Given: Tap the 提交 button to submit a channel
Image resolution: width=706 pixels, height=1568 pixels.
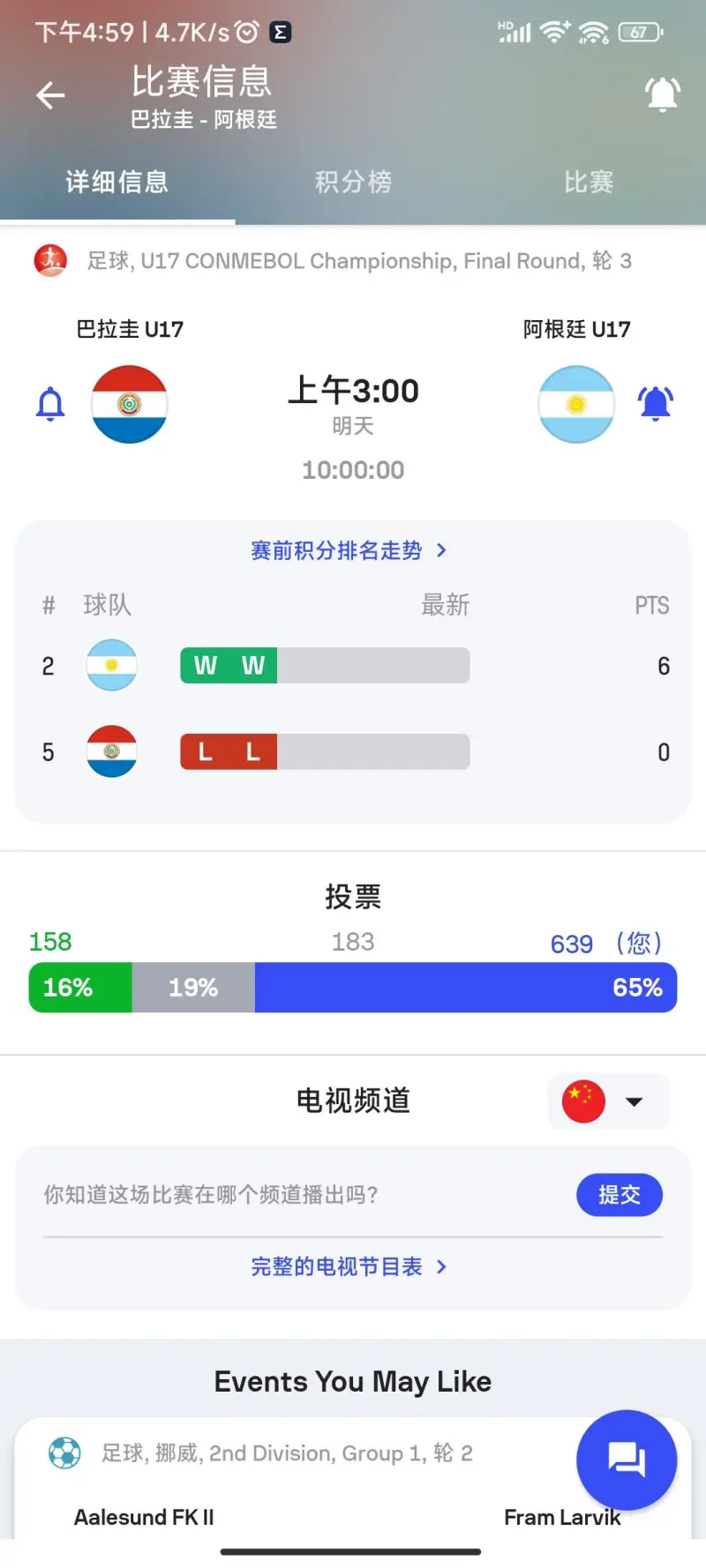Looking at the screenshot, I should (x=620, y=1195).
